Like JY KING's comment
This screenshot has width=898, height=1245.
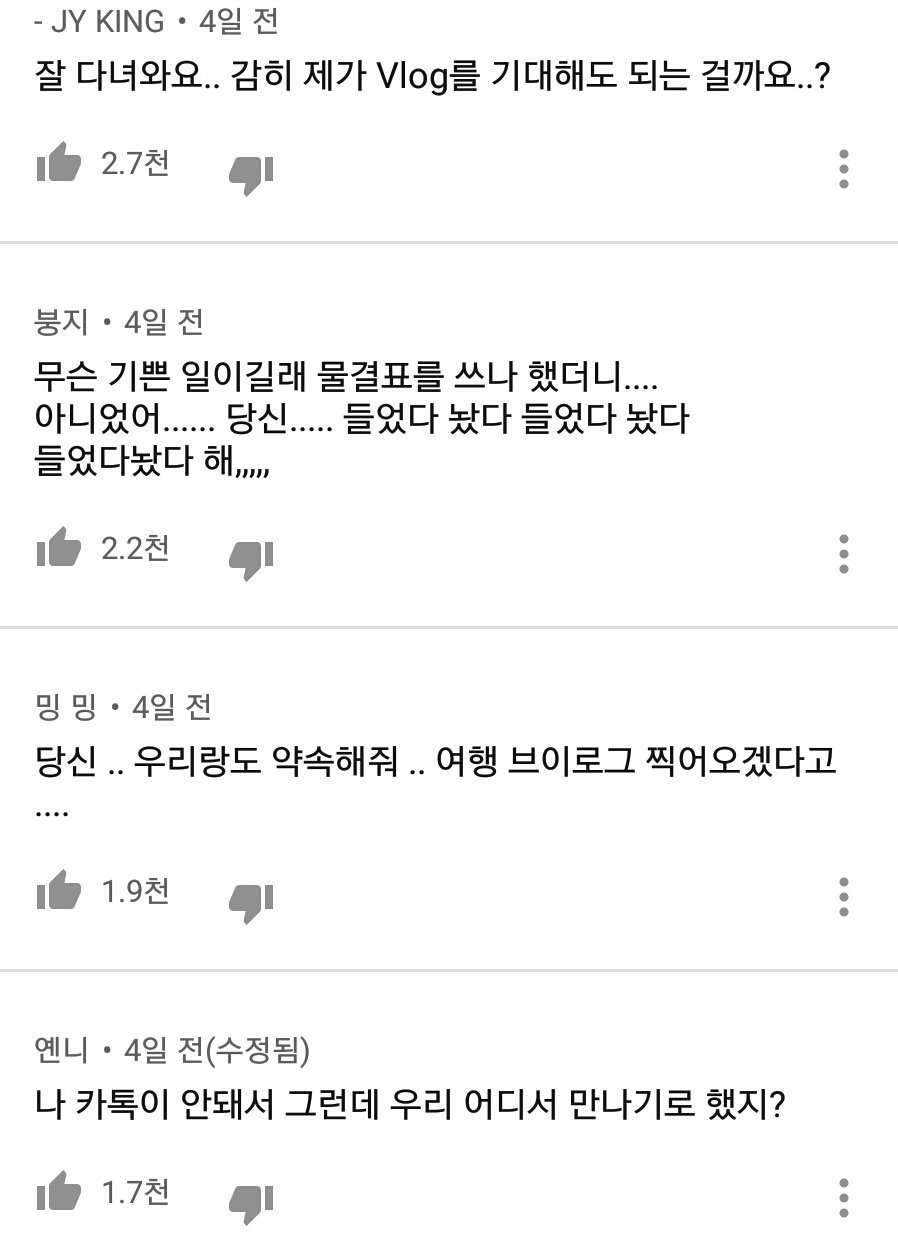(58, 162)
